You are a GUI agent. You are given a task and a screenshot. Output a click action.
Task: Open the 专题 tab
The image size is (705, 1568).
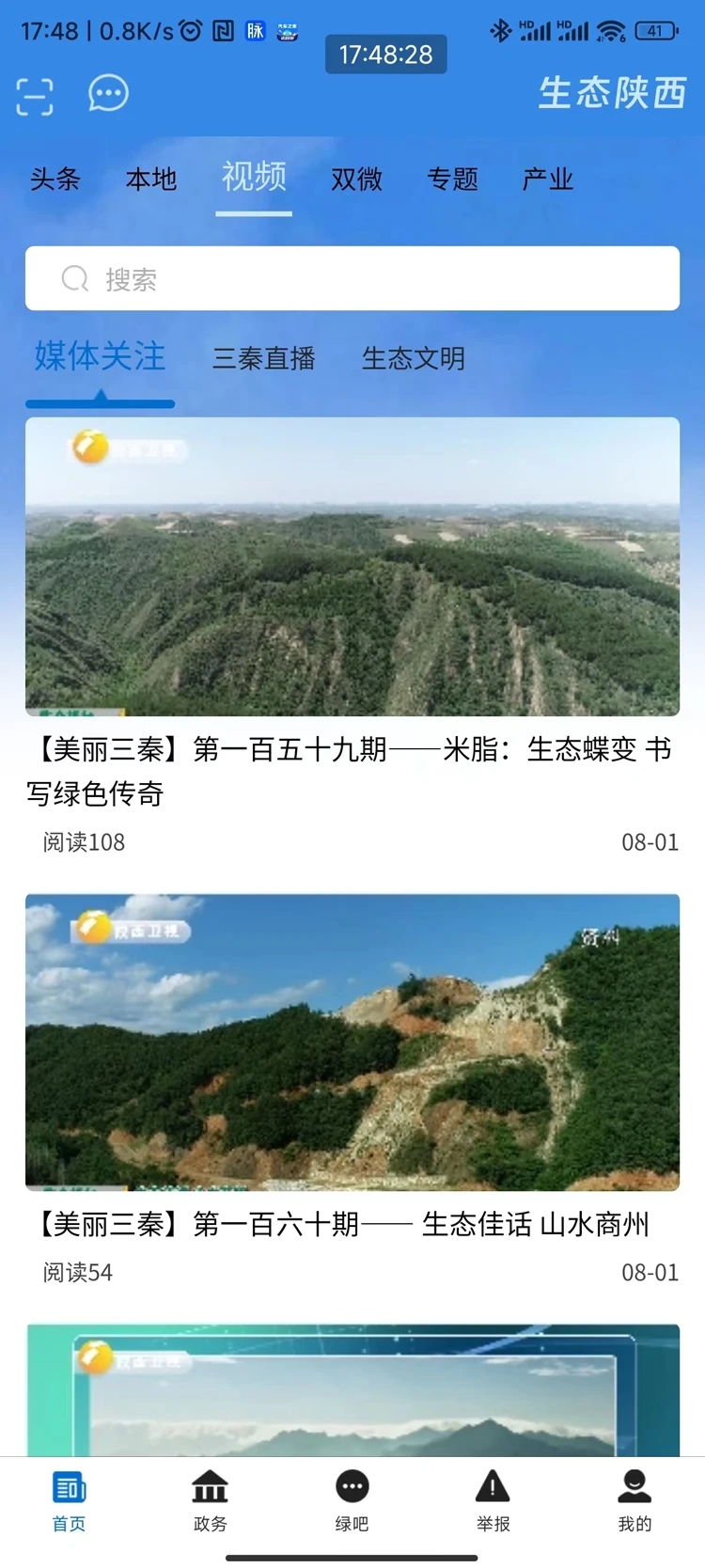pos(453,179)
